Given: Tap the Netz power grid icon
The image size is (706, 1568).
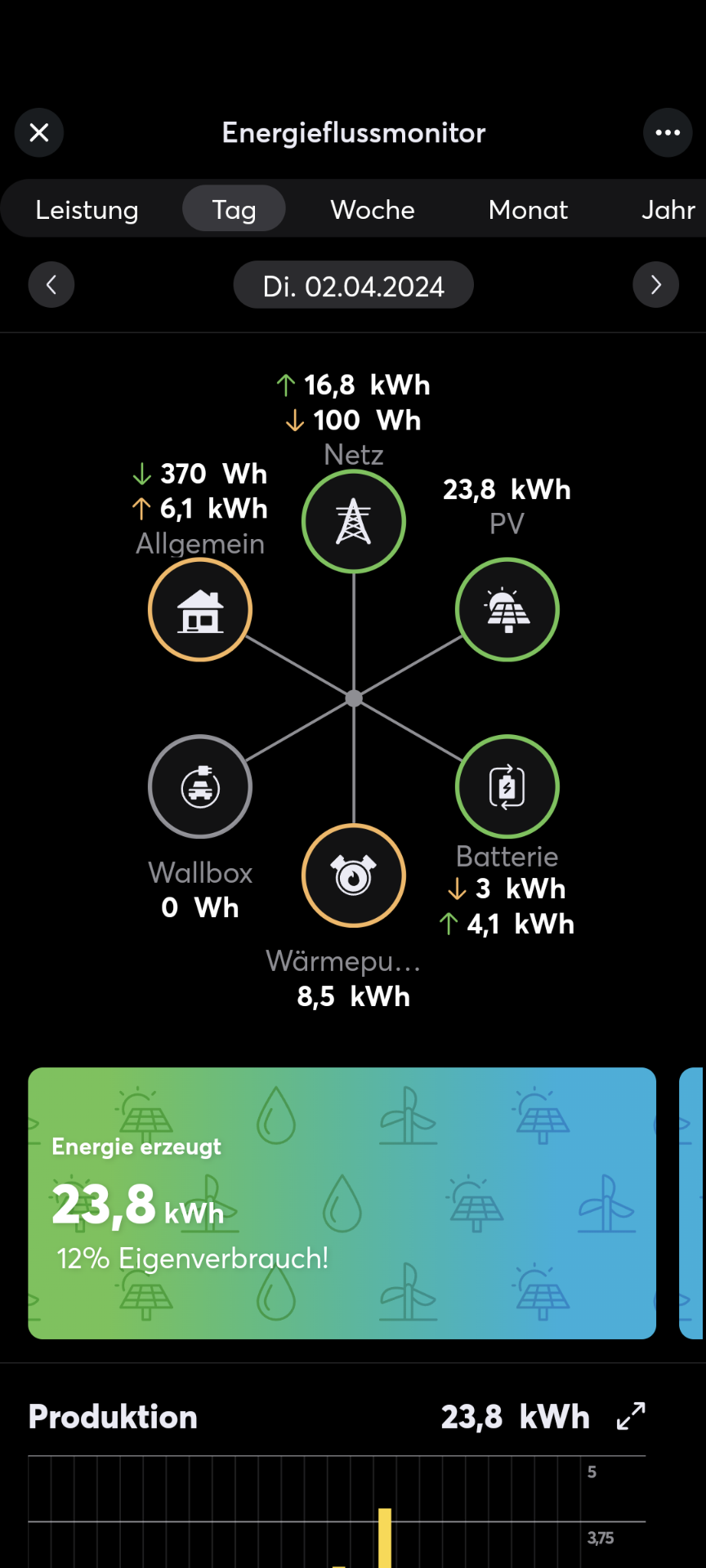Looking at the screenshot, I should click(x=354, y=521).
